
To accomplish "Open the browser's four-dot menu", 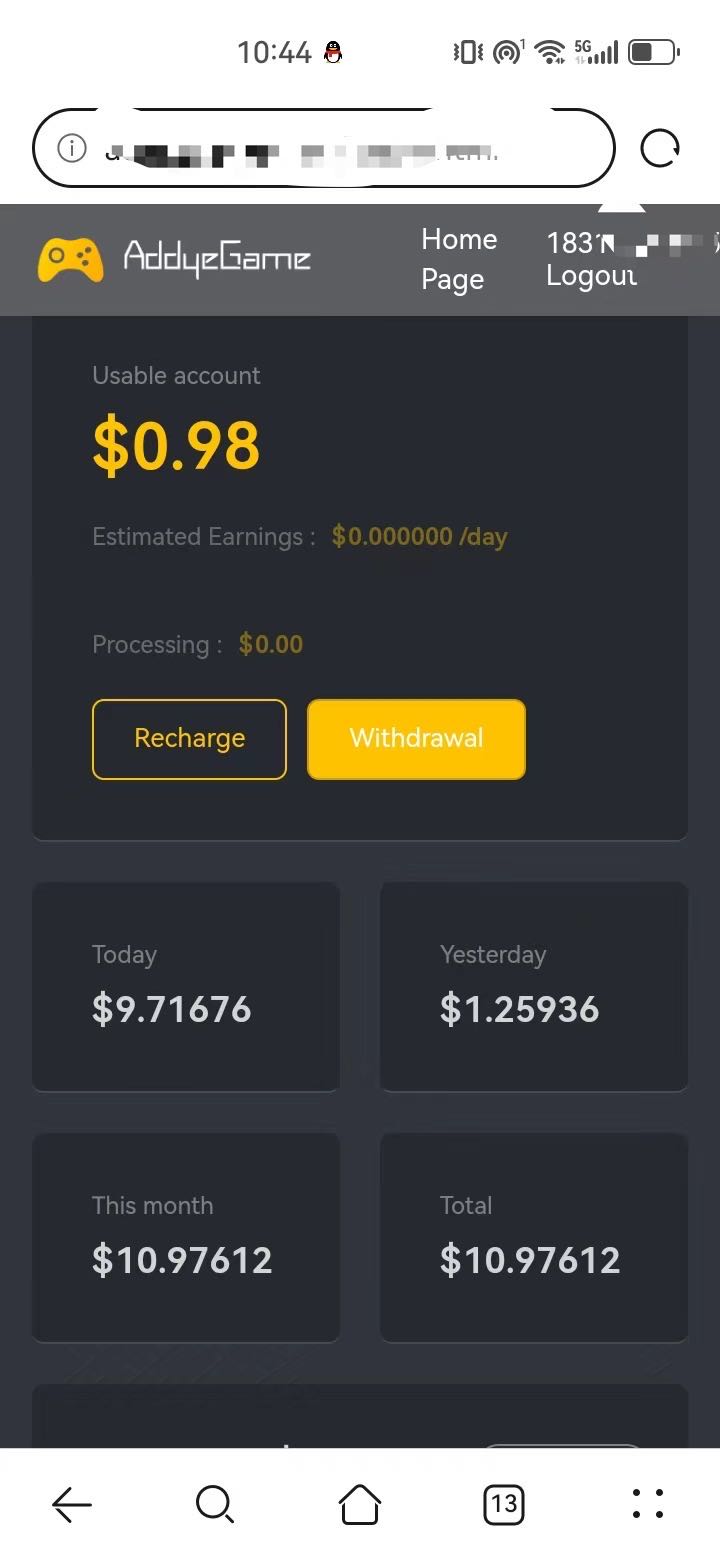I will [648, 1503].
